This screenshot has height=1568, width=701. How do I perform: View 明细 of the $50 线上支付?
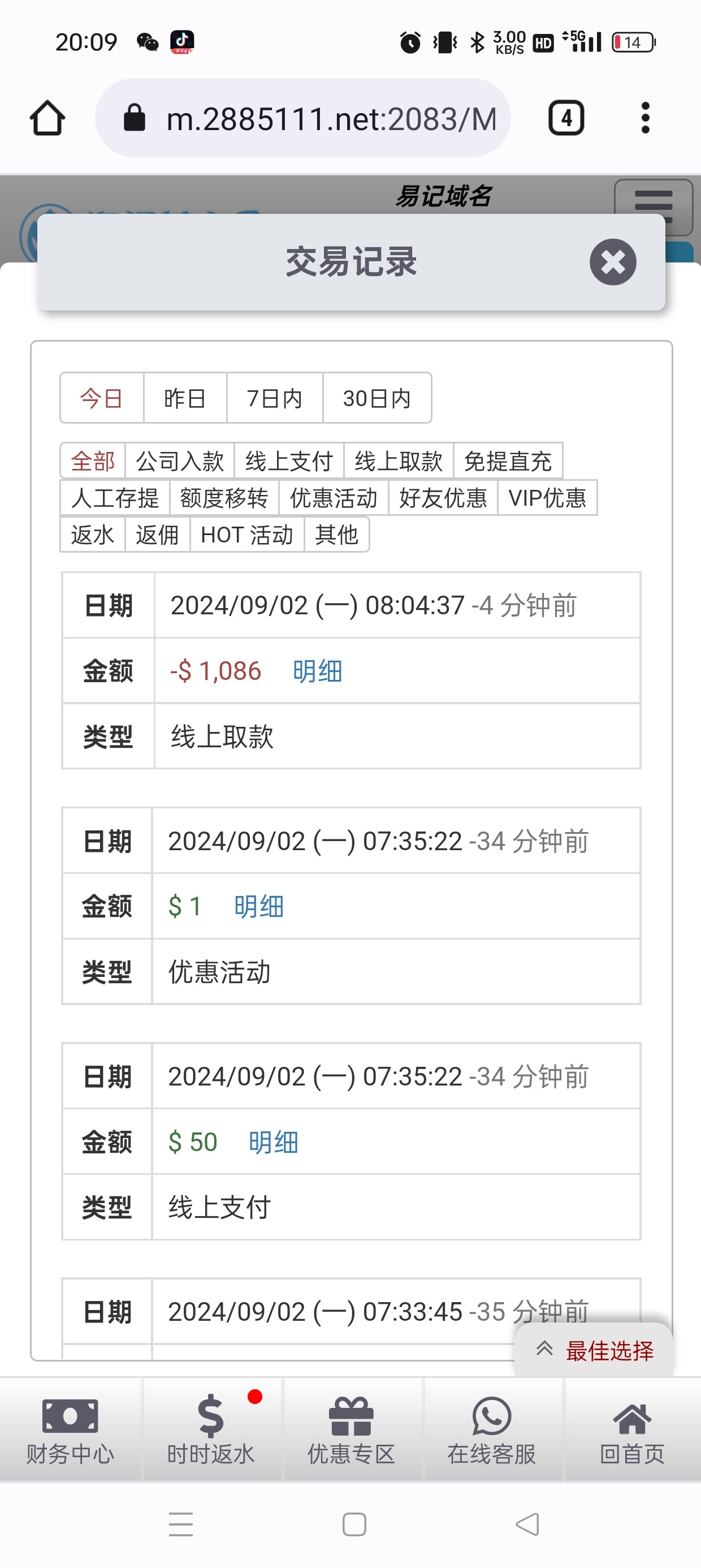(x=273, y=1142)
